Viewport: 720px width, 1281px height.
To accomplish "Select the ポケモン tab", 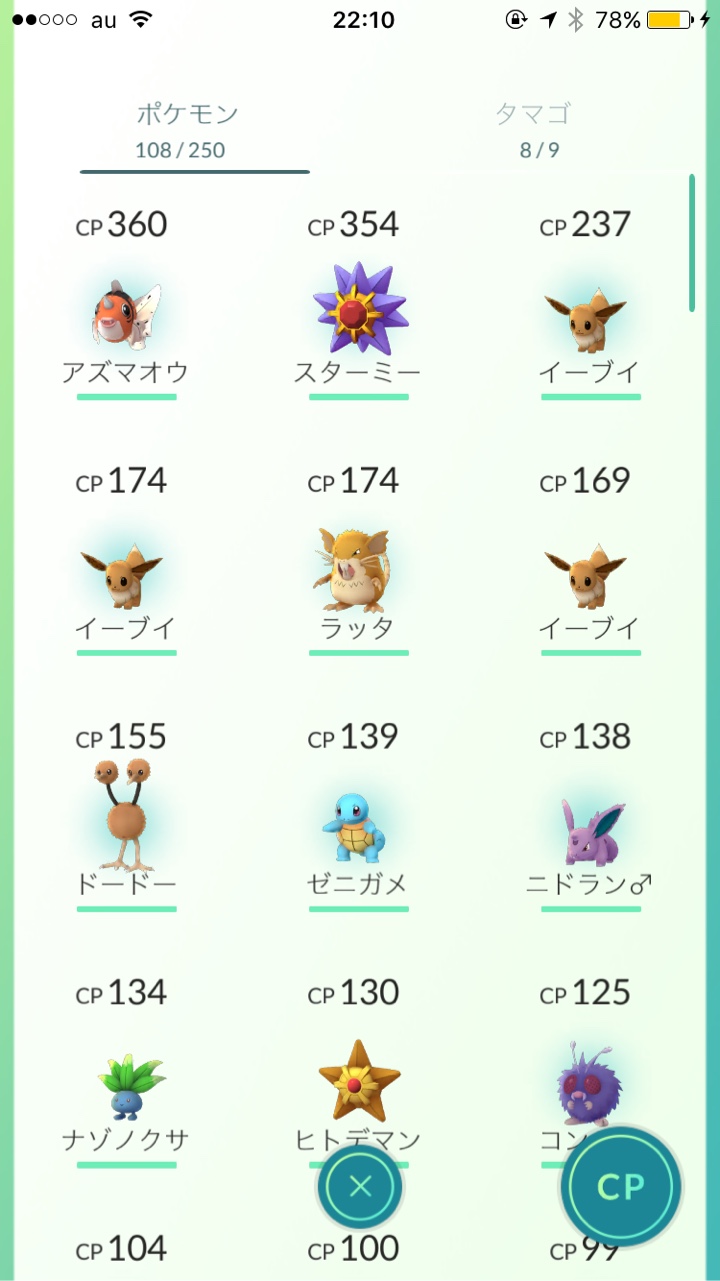I will (186, 129).
